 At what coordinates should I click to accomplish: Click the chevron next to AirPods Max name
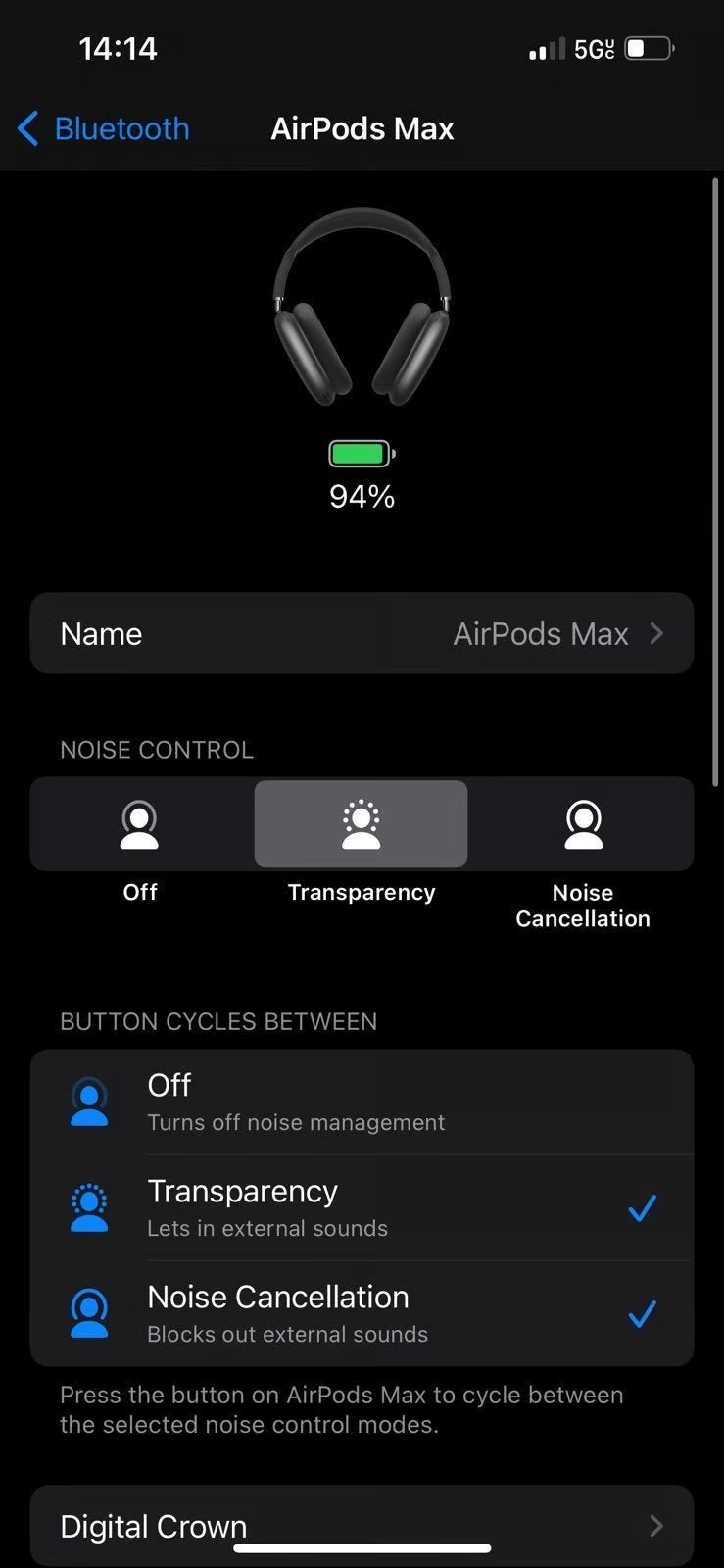tap(655, 633)
